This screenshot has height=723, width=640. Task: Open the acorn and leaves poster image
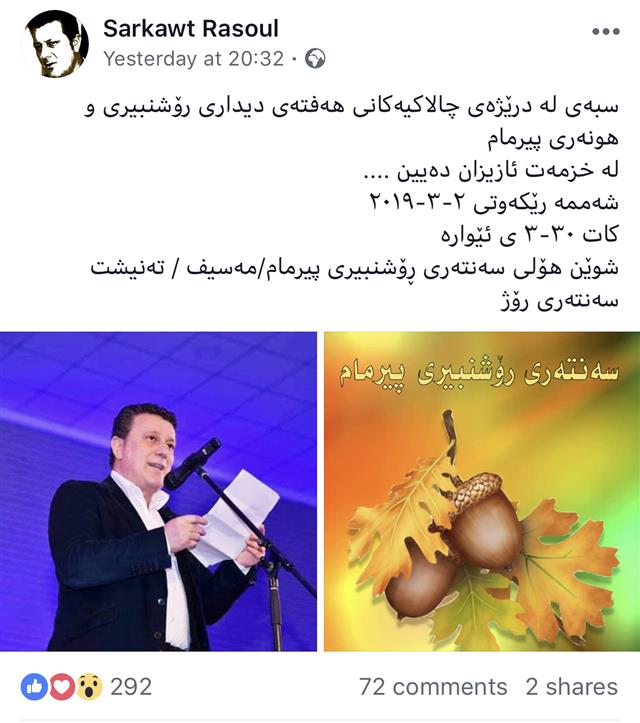pos(481,491)
